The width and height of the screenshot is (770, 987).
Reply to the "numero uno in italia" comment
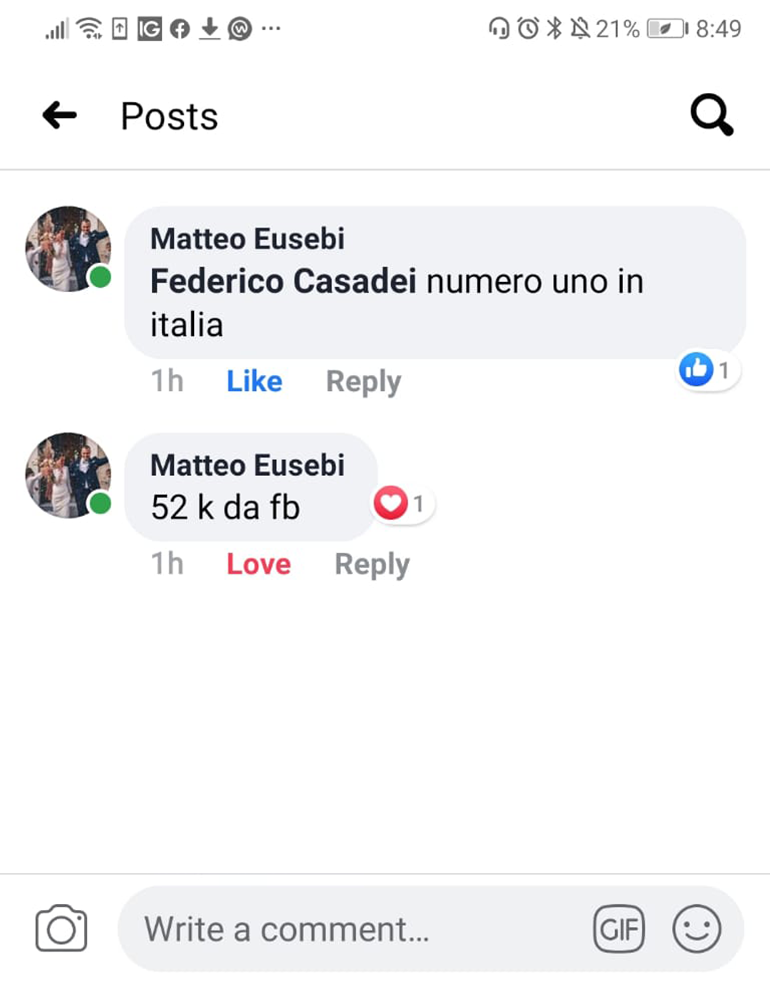[x=363, y=381]
